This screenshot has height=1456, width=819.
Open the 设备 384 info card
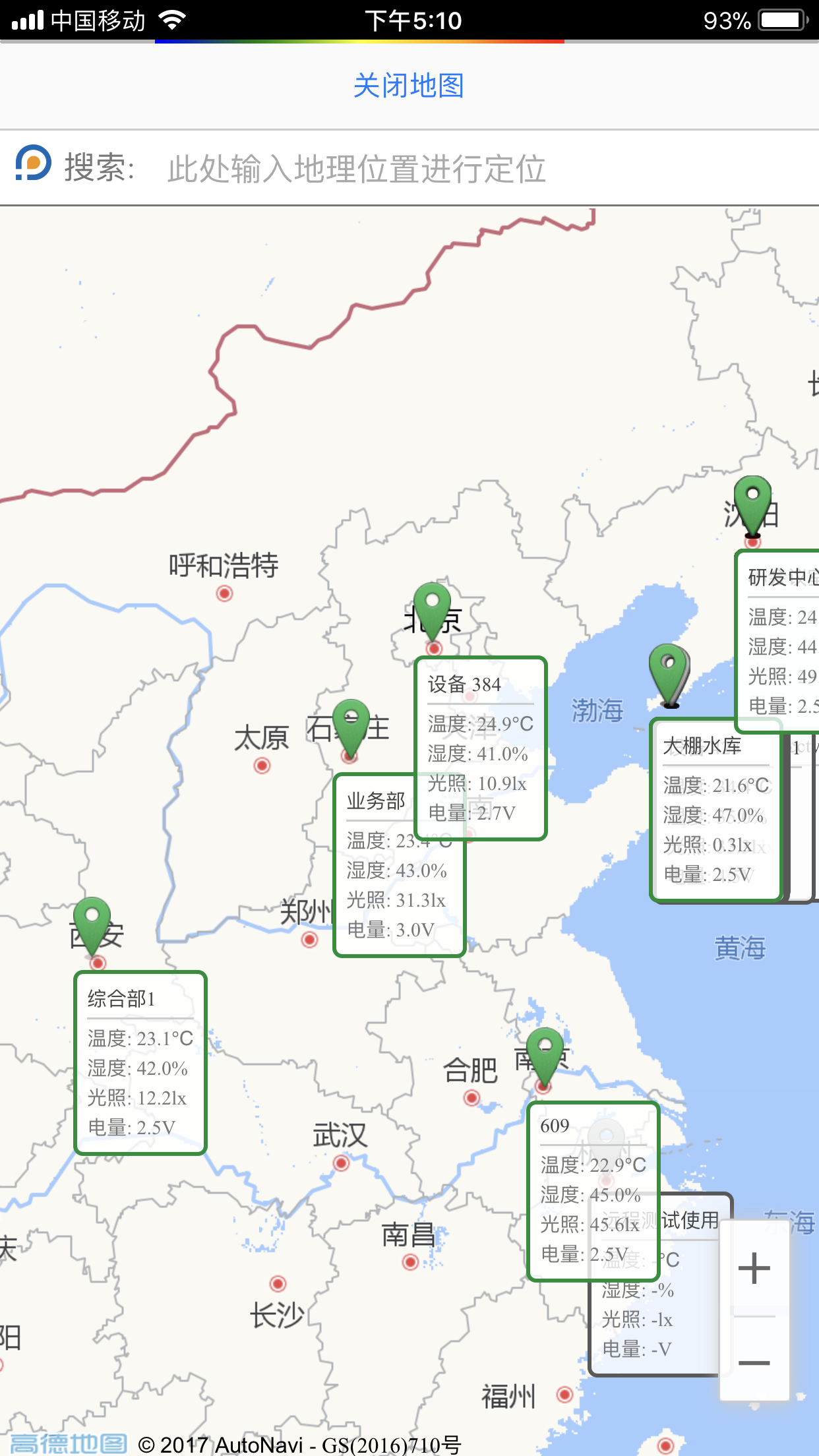pos(481,748)
